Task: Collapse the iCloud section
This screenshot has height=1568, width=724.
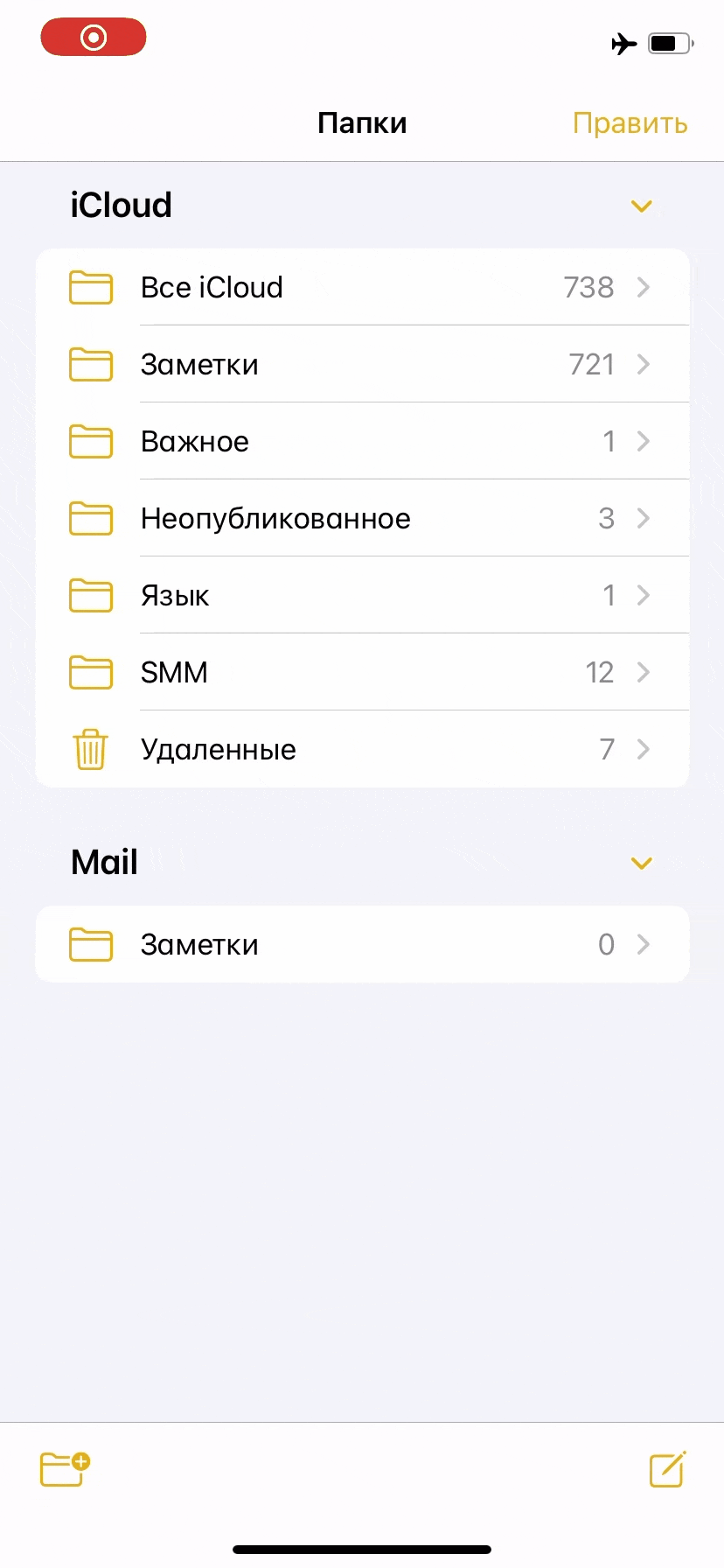Action: click(641, 206)
